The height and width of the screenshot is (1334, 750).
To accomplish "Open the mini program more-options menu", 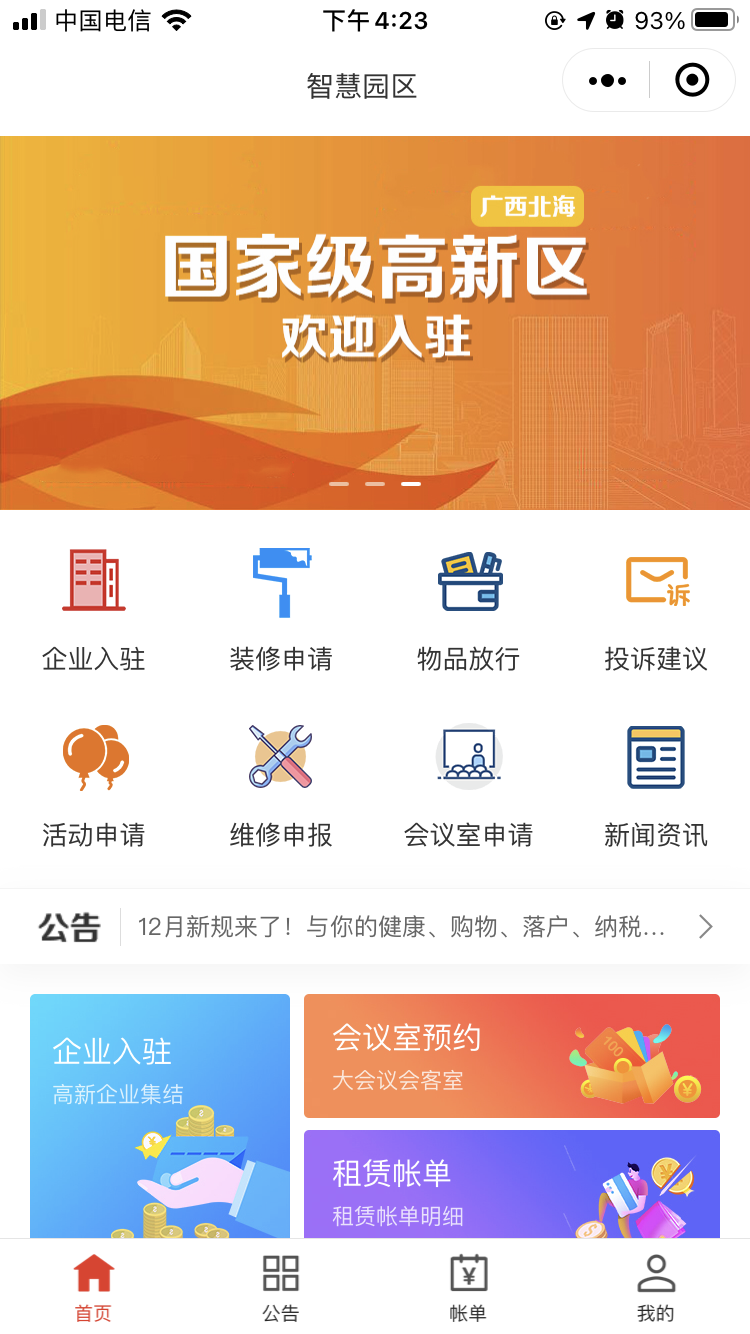I will coord(607,80).
